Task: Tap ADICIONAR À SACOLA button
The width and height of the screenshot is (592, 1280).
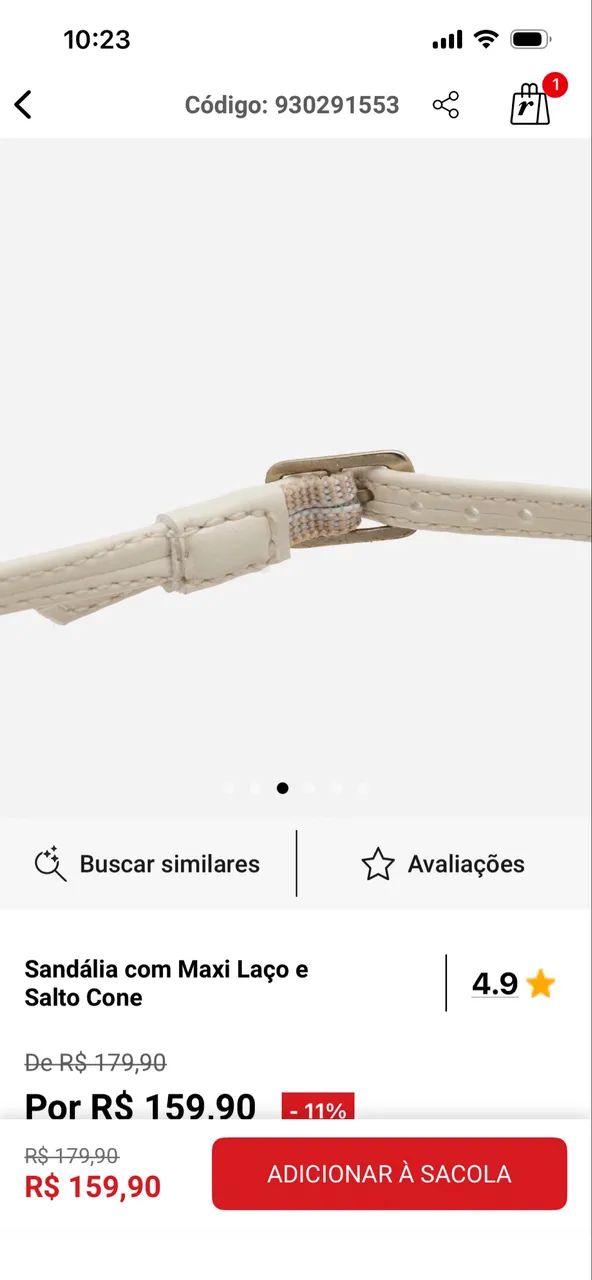Action: (389, 1174)
